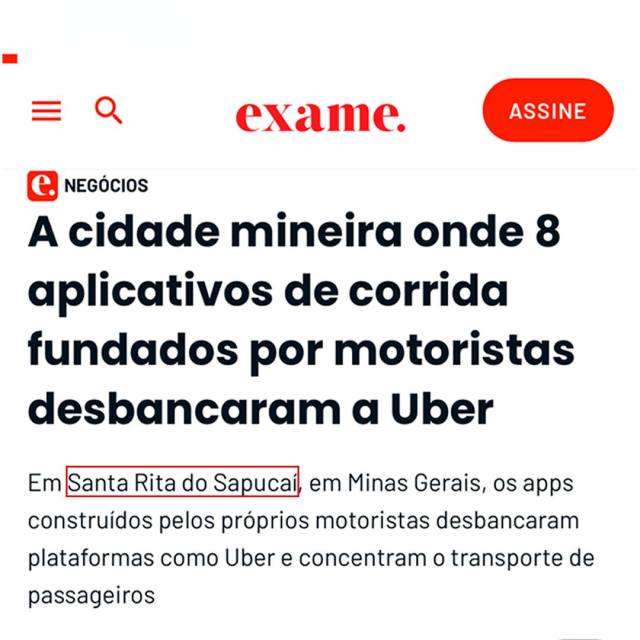Open the hamburger navigation menu
640x640 pixels.
[46, 111]
